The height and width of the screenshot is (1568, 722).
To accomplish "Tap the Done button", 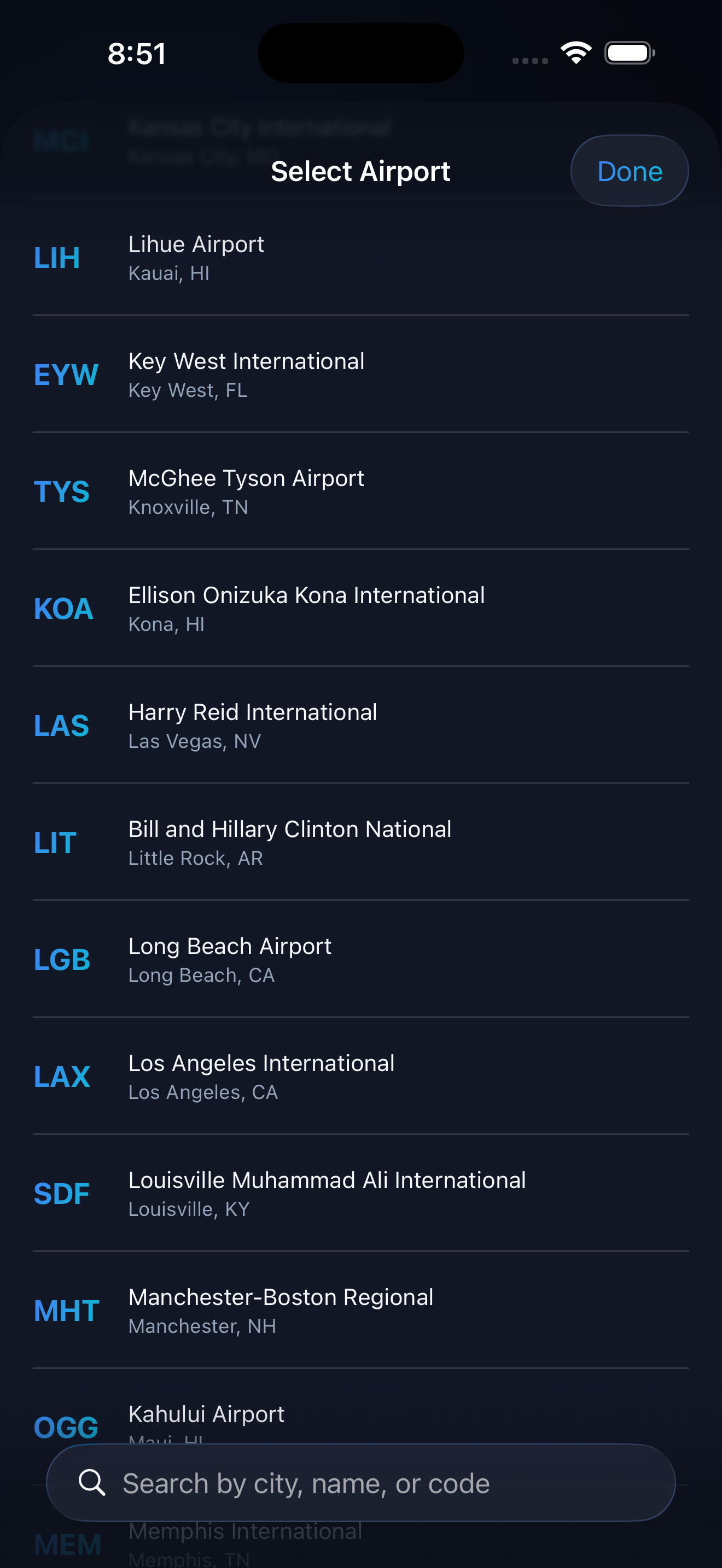I will 629,171.
